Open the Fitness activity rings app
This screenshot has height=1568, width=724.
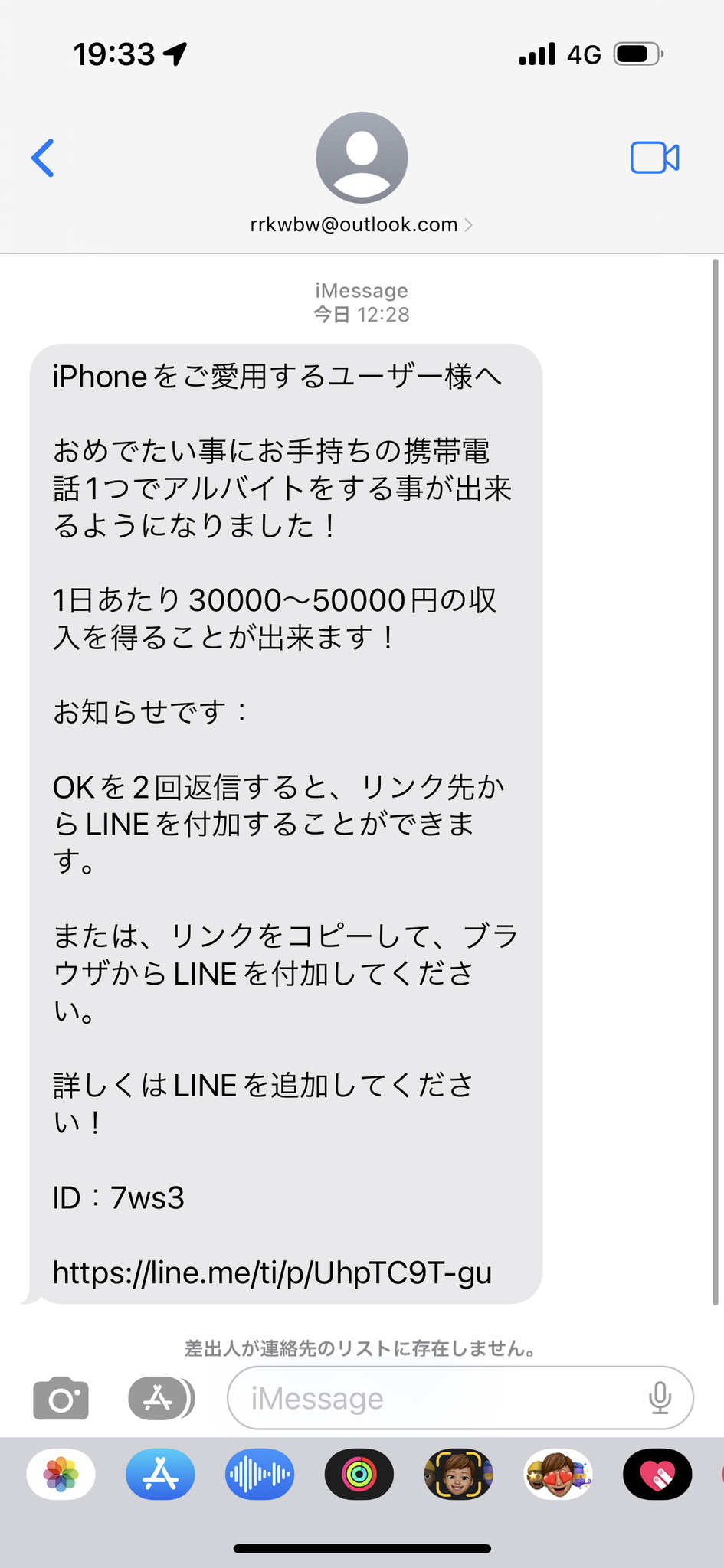(x=359, y=1474)
